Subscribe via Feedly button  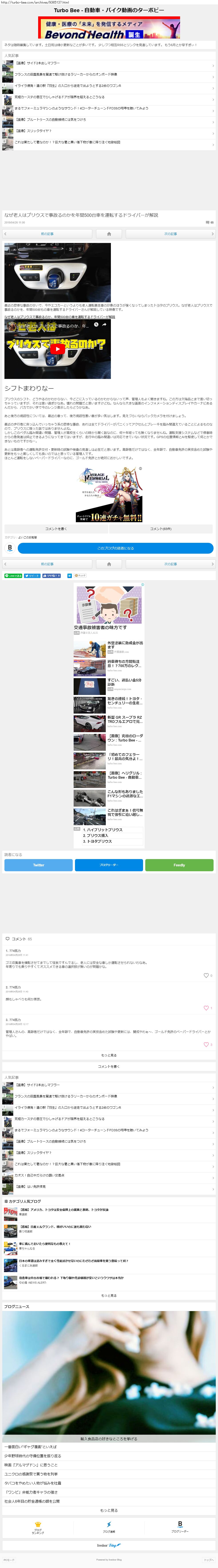coord(179,865)
